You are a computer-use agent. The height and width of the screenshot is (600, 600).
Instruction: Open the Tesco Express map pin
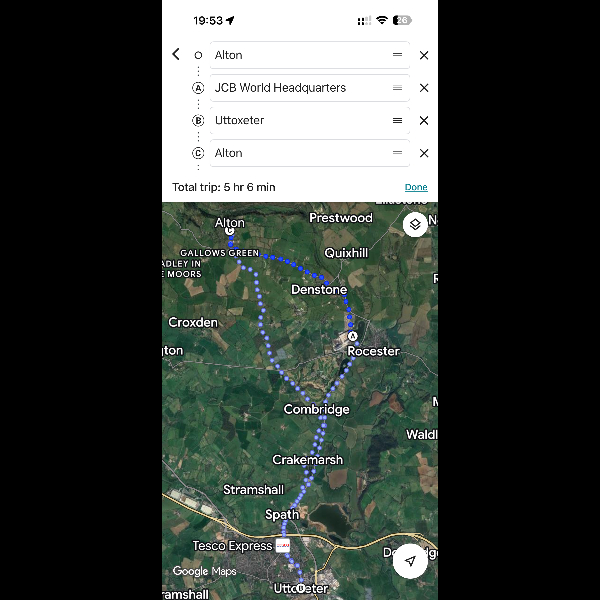click(x=283, y=546)
